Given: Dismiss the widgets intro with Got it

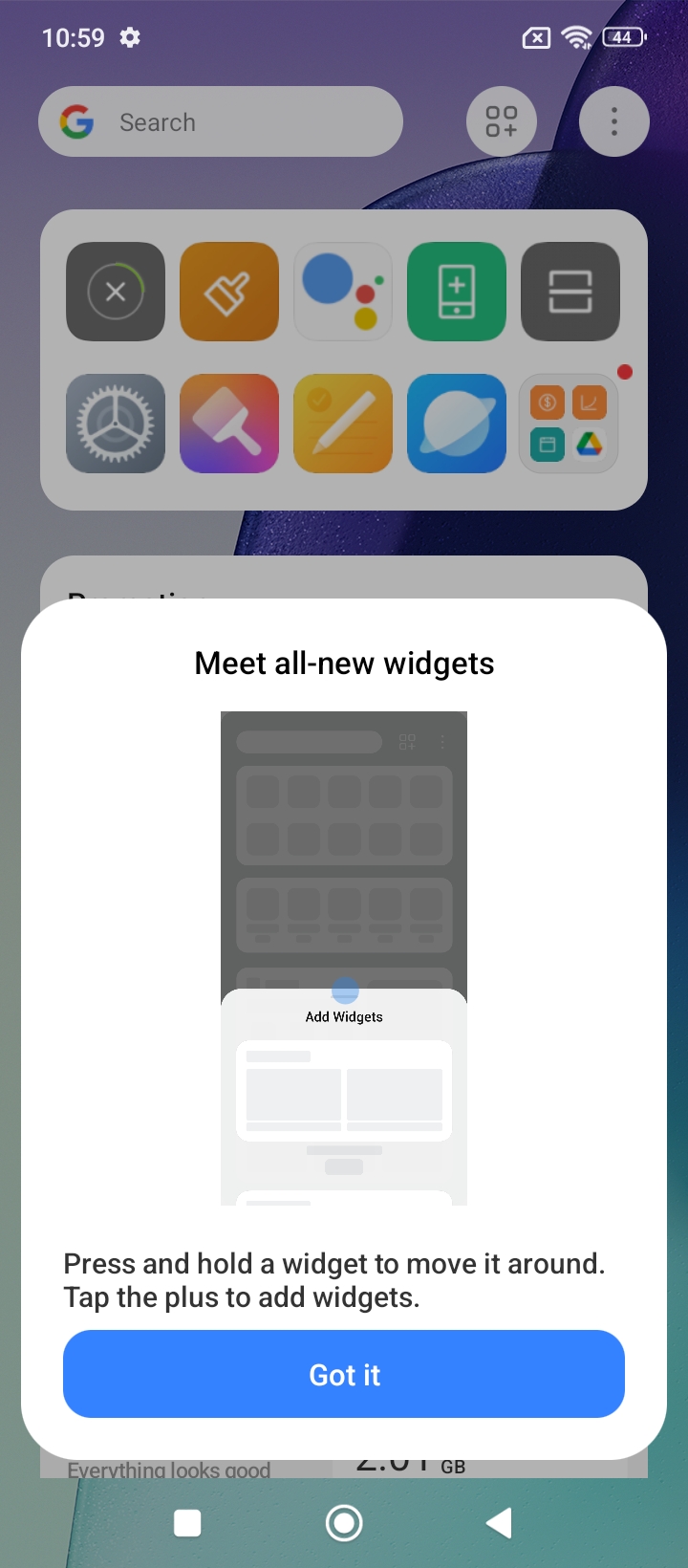Looking at the screenshot, I should (344, 1374).
